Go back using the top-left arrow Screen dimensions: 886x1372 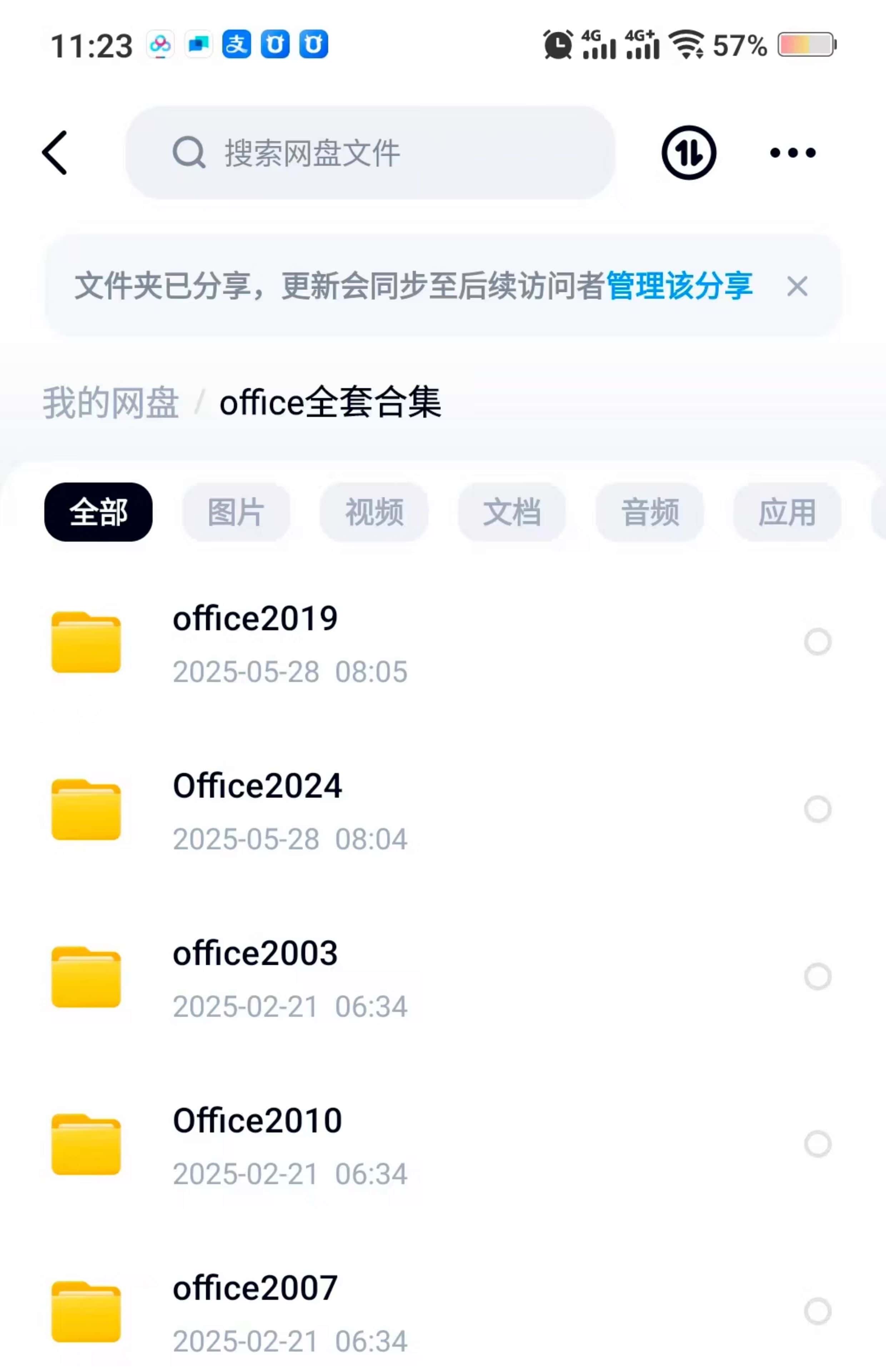coord(55,153)
